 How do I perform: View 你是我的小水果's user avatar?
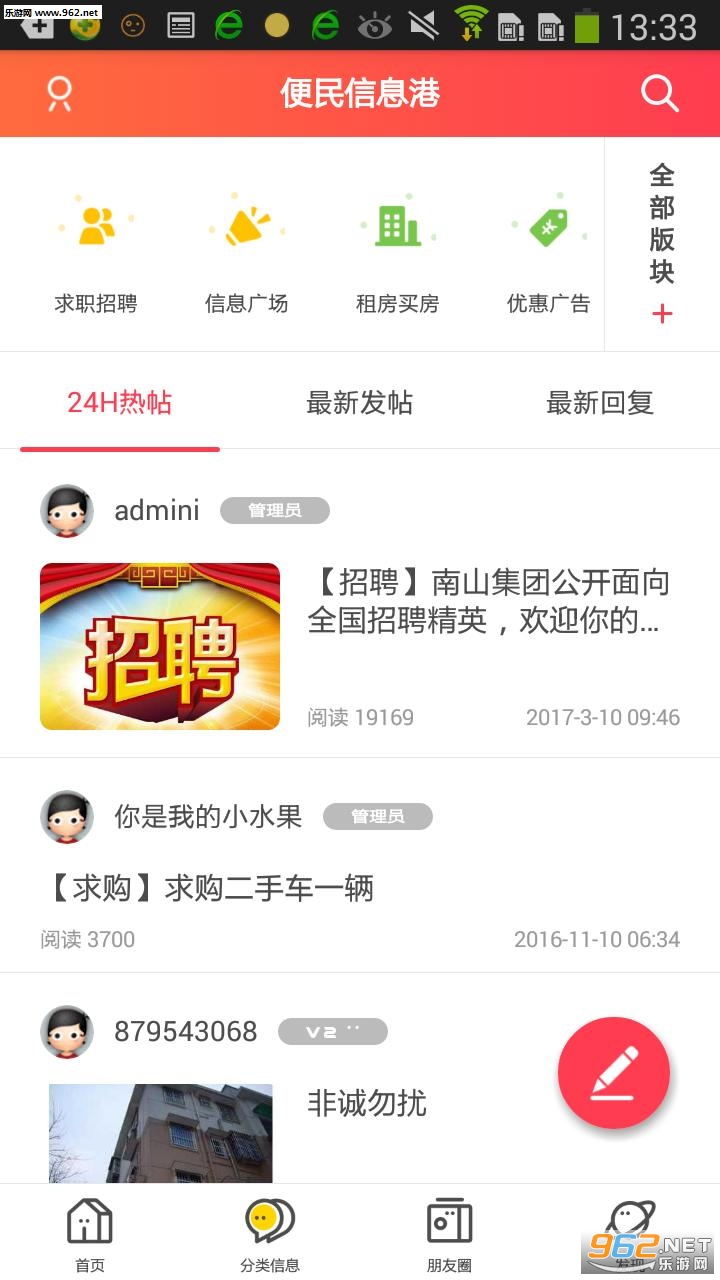pos(67,817)
